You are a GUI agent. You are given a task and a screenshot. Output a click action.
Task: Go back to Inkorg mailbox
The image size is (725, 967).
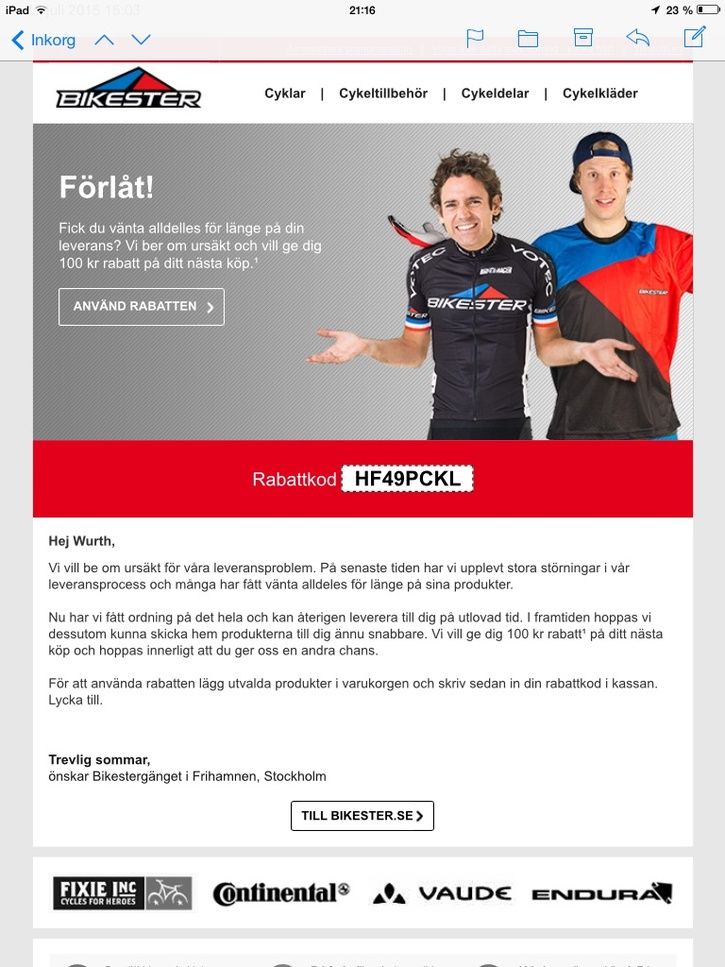[x=43, y=40]
